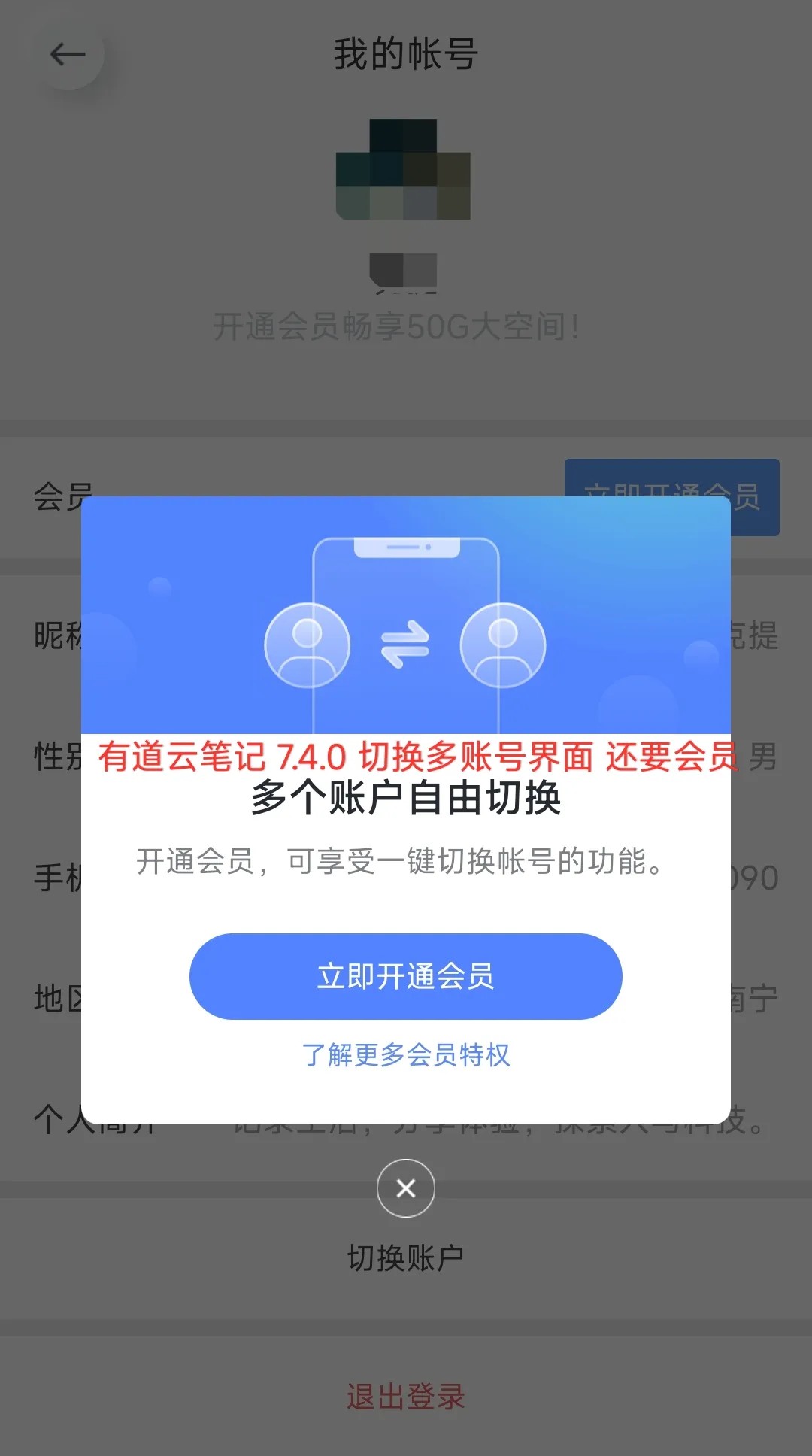The image size is (812, 1456).
Task: Tap the account switch arrows illustration
Action: (x=406, y=645)
